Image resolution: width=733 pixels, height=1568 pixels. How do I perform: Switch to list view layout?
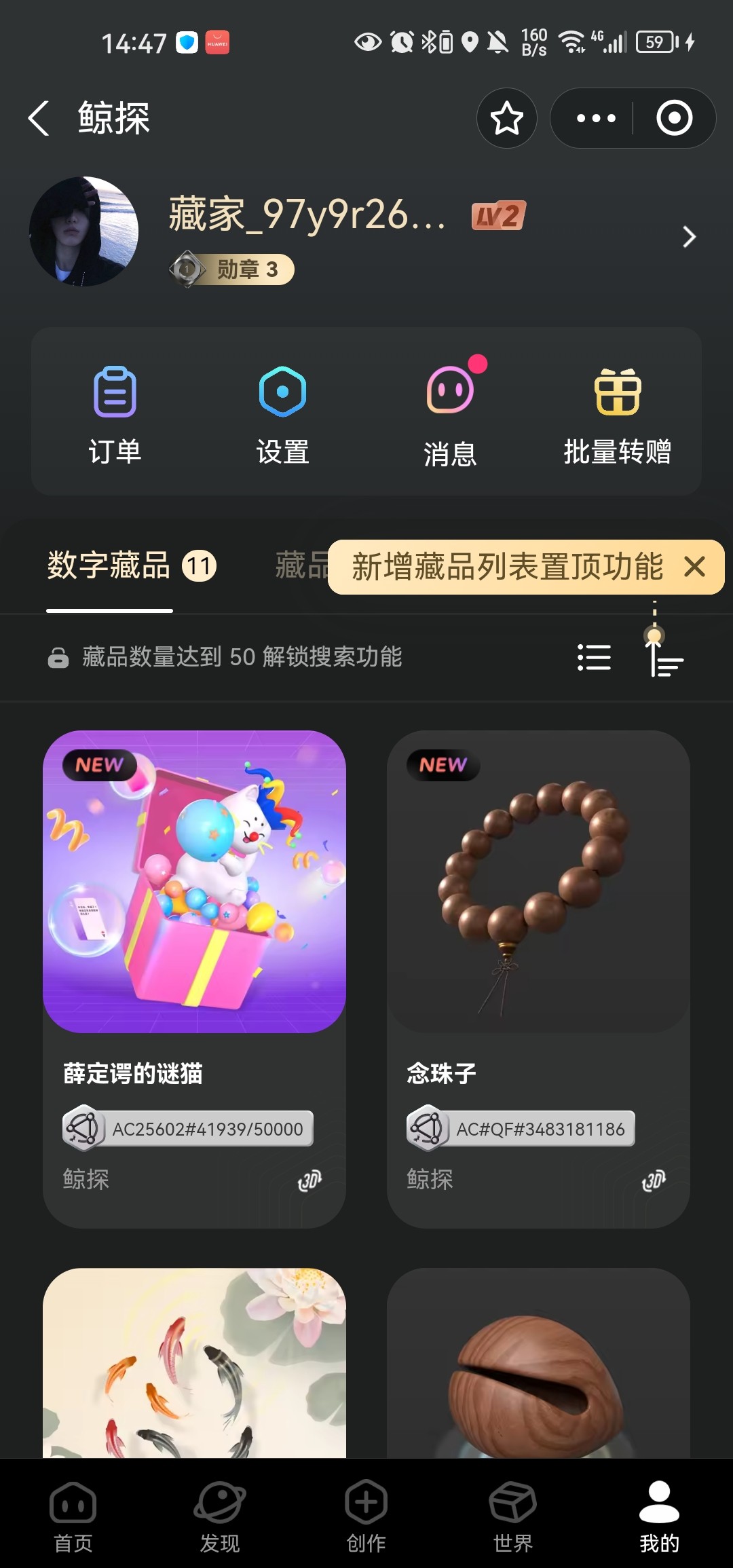pyautogui.click(x=594, y=657)
